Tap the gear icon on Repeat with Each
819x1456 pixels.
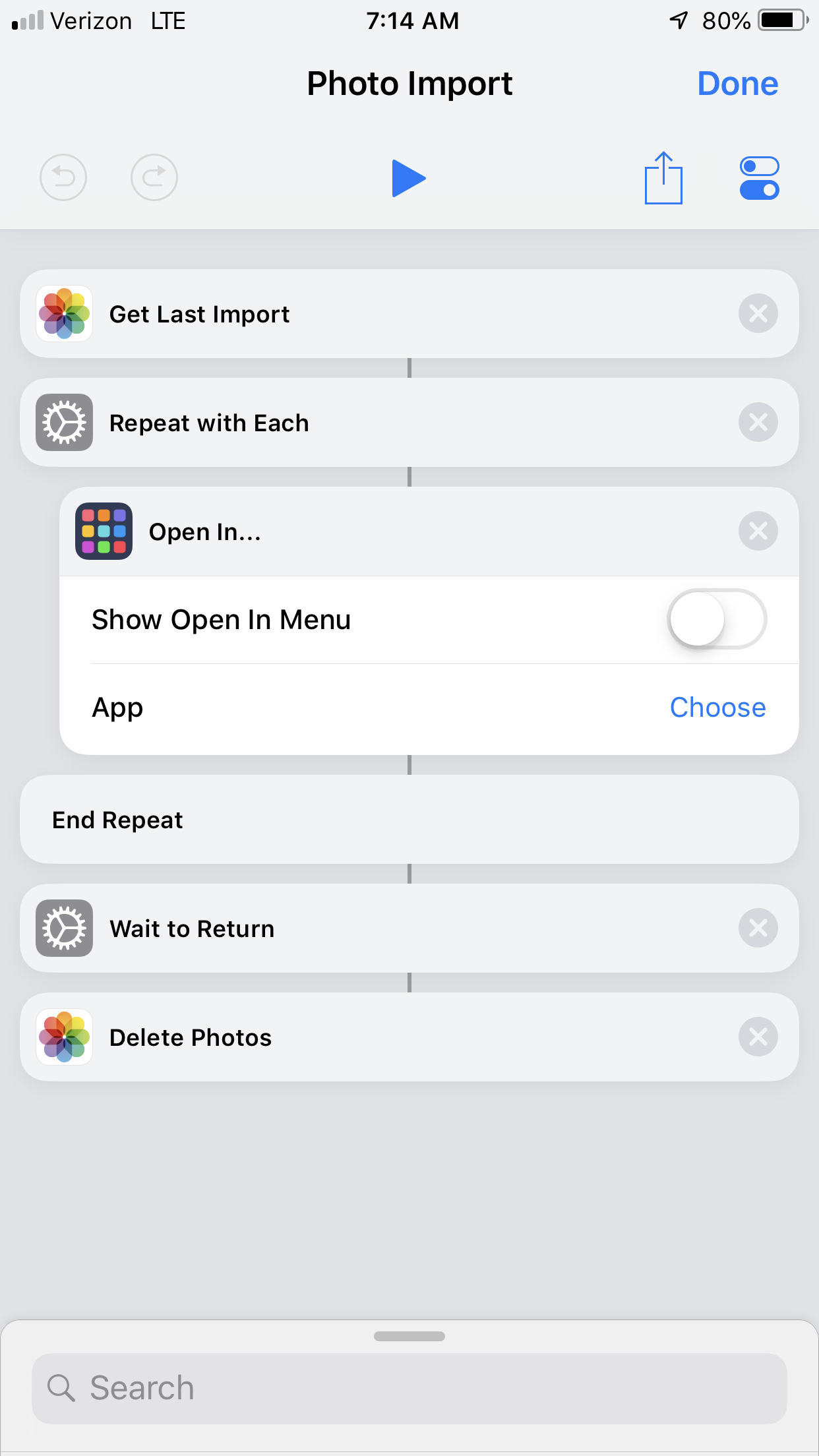(x=64, y=423)
